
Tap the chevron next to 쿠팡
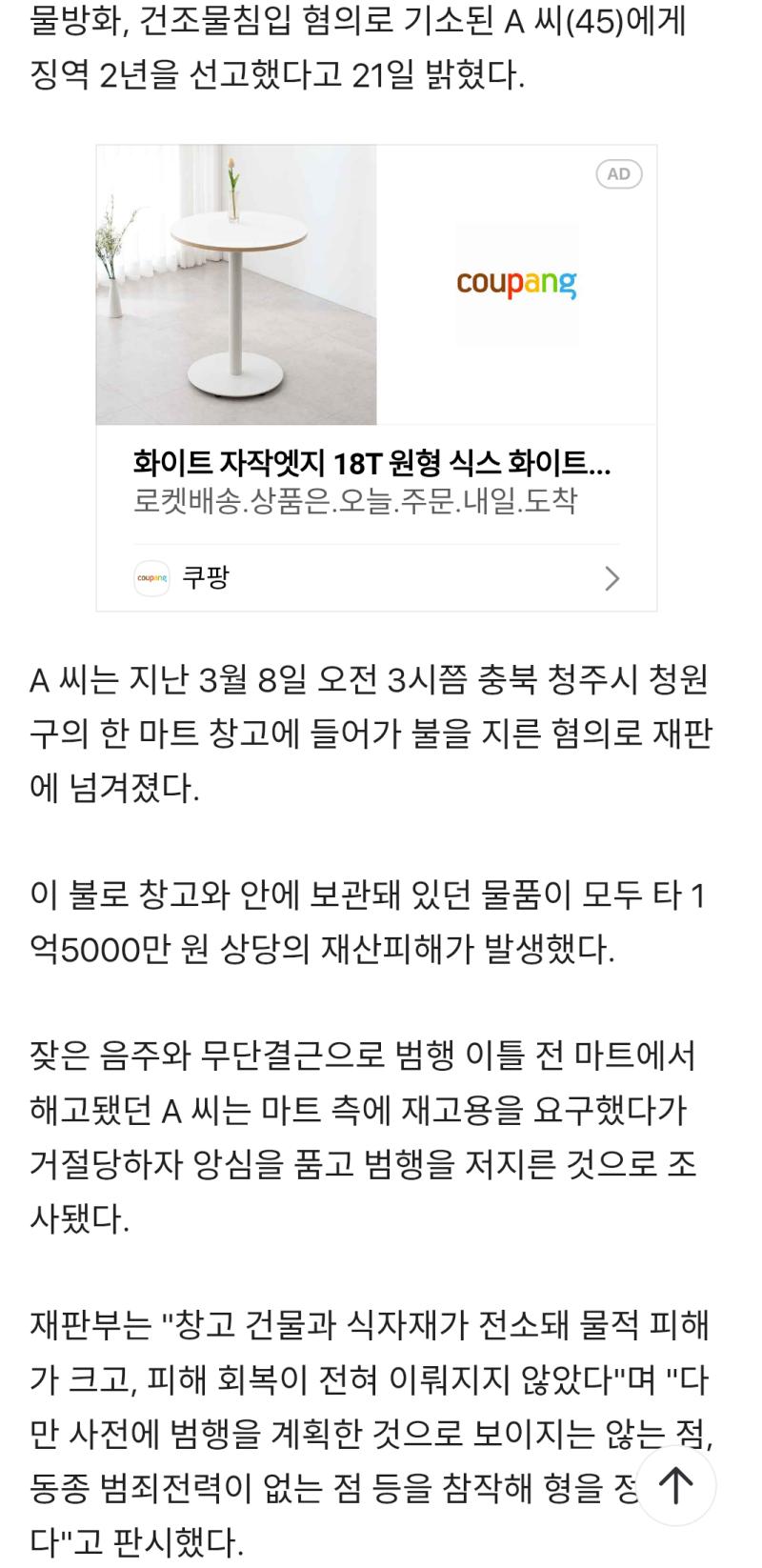pos(612,578)
